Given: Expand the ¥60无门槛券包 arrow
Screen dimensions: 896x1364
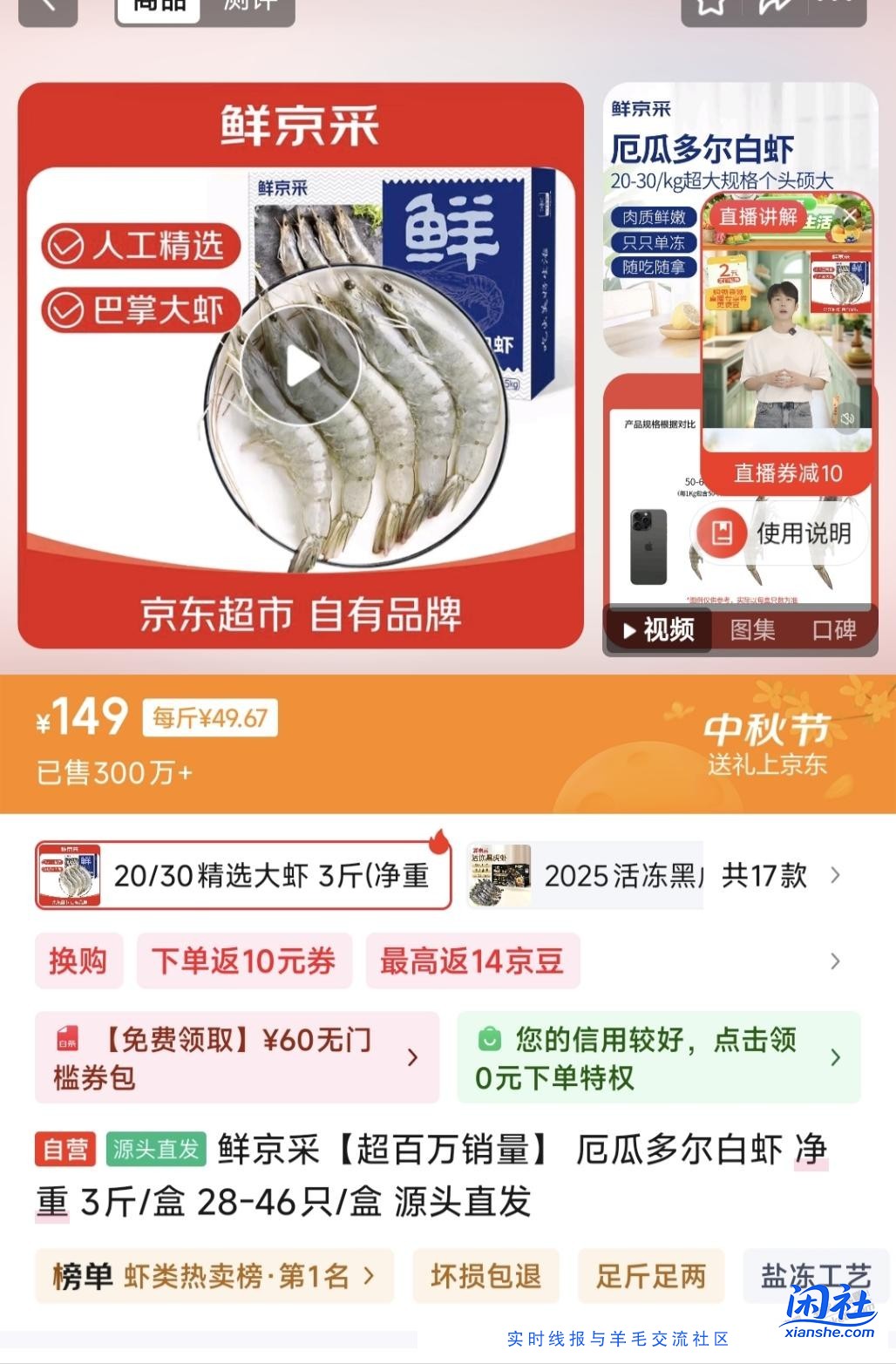Looking at the screenshot, I should tap(412, 1056).
